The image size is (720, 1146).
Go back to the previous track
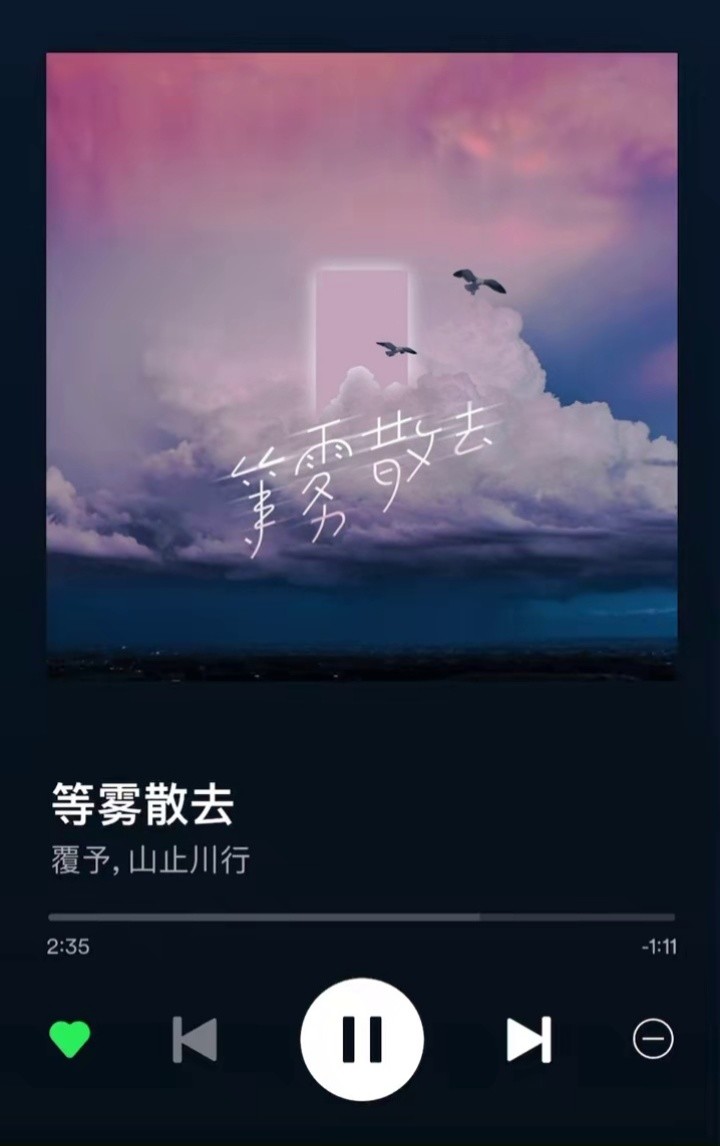(195, 1040)
